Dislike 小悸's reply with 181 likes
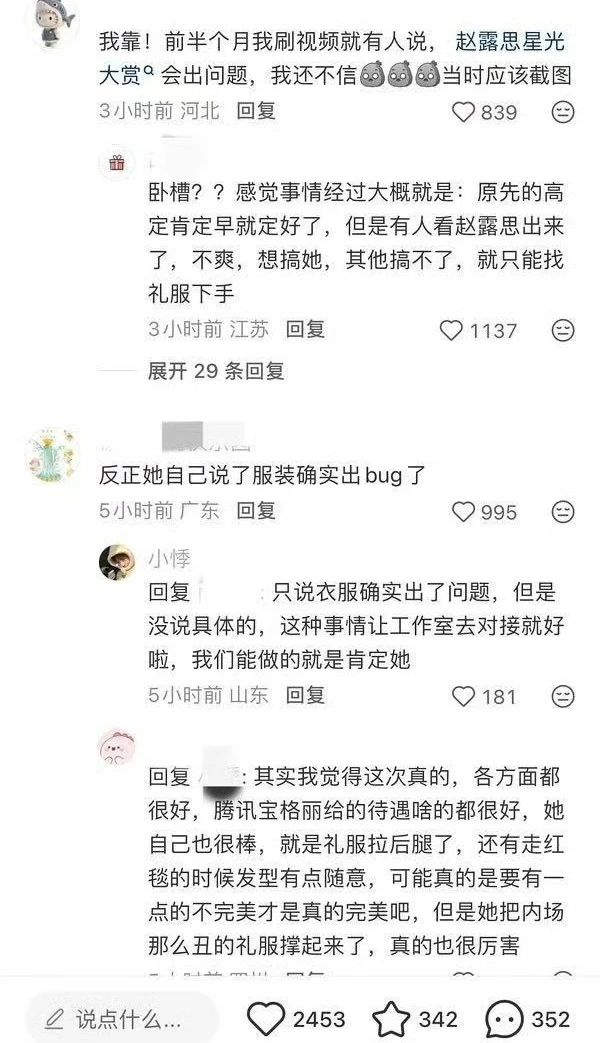Image resolution: width=600 pixels, height=1043 pixels. 563,696
